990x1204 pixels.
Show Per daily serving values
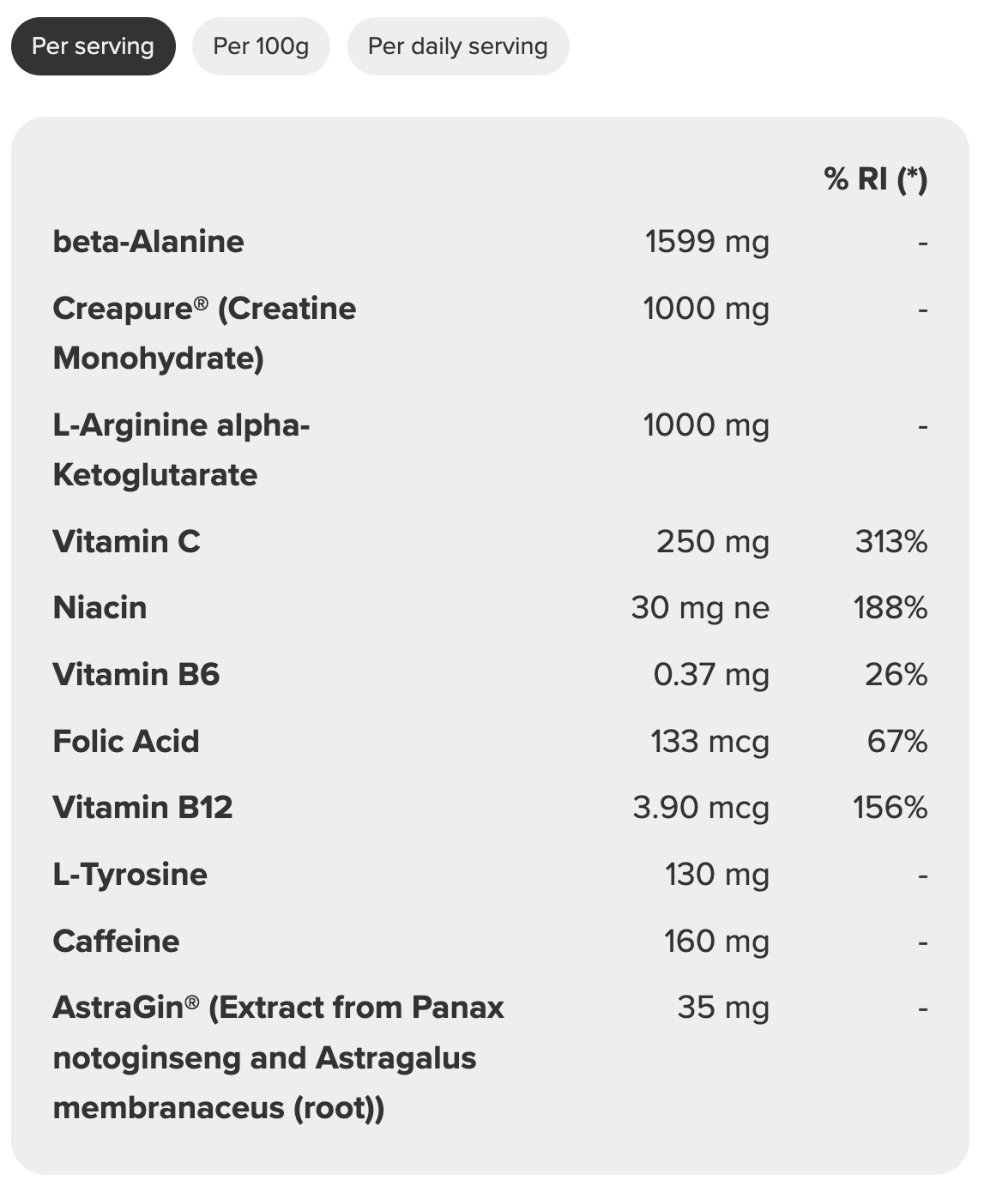[457, 46]
